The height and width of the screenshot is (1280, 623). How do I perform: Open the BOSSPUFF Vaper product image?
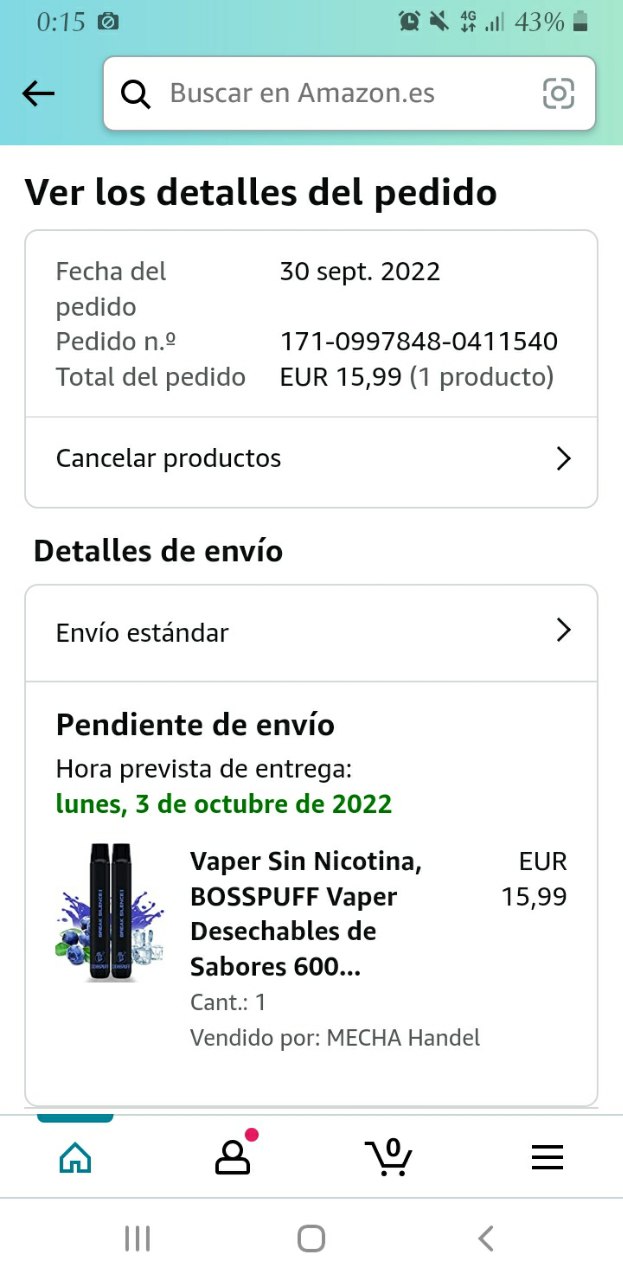(x=110, y=913)
